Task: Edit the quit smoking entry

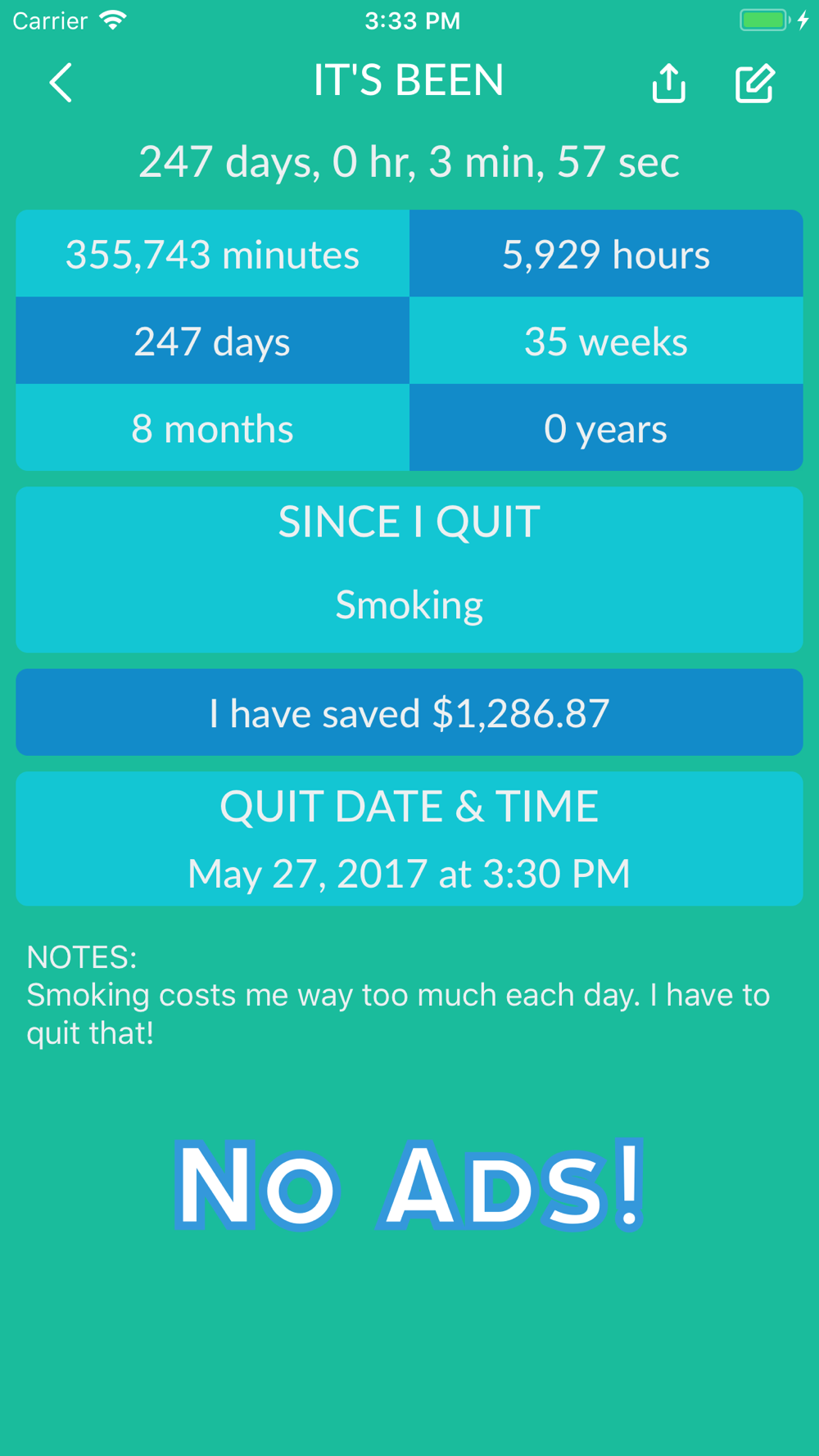Action: point(754,83)
